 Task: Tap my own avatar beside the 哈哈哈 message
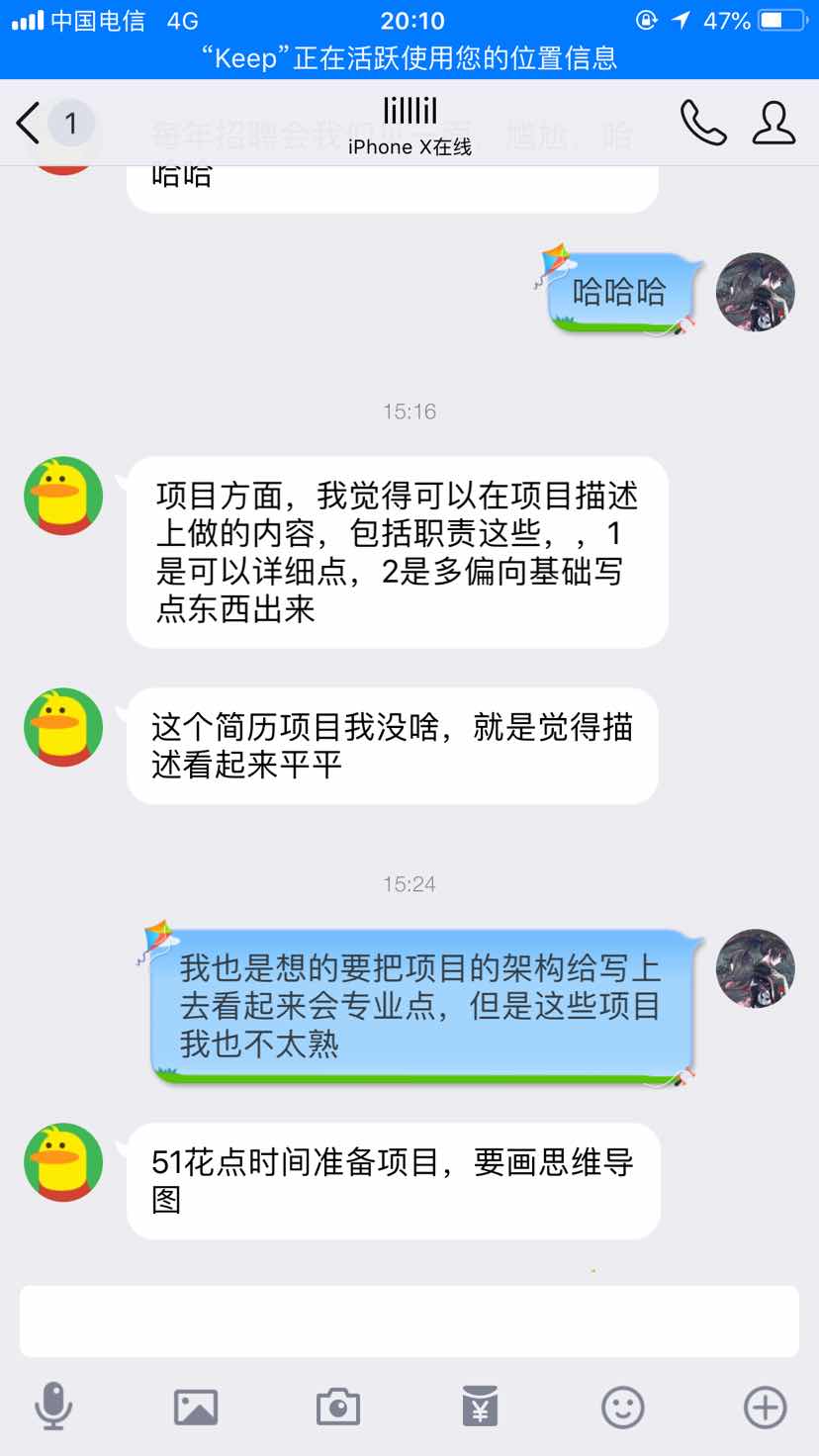pos(756,292)
